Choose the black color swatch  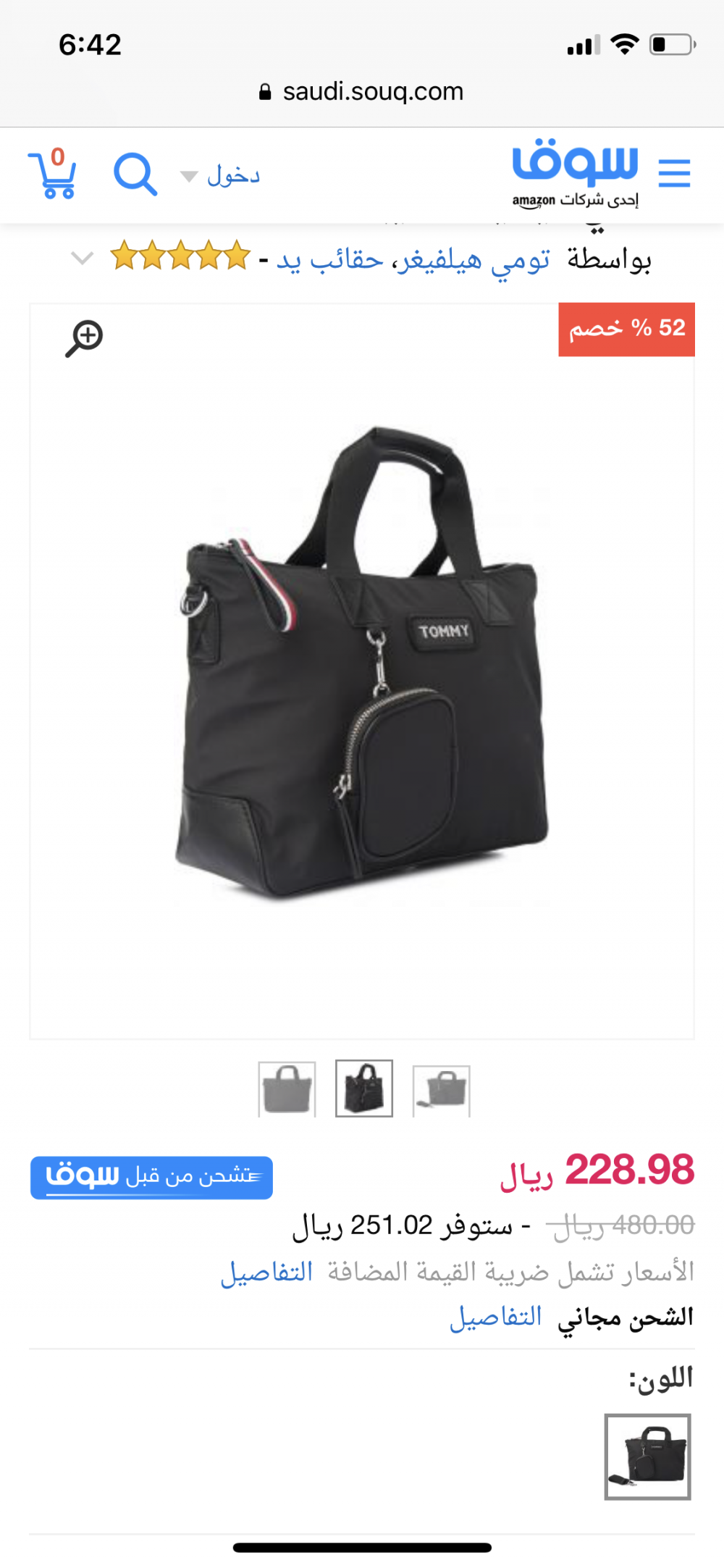[648, 1456]
